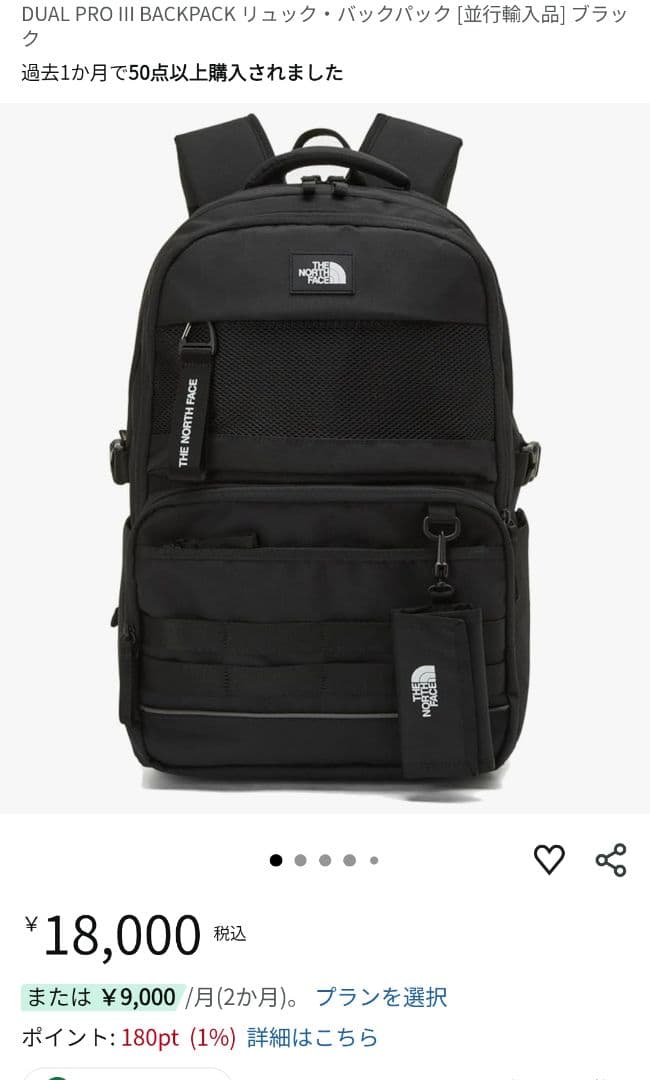The width and height of the screenshot is (650, 1080).
Task: Jump to the second product photo dot
Action: pyautogui.click(x=300, y=860)
